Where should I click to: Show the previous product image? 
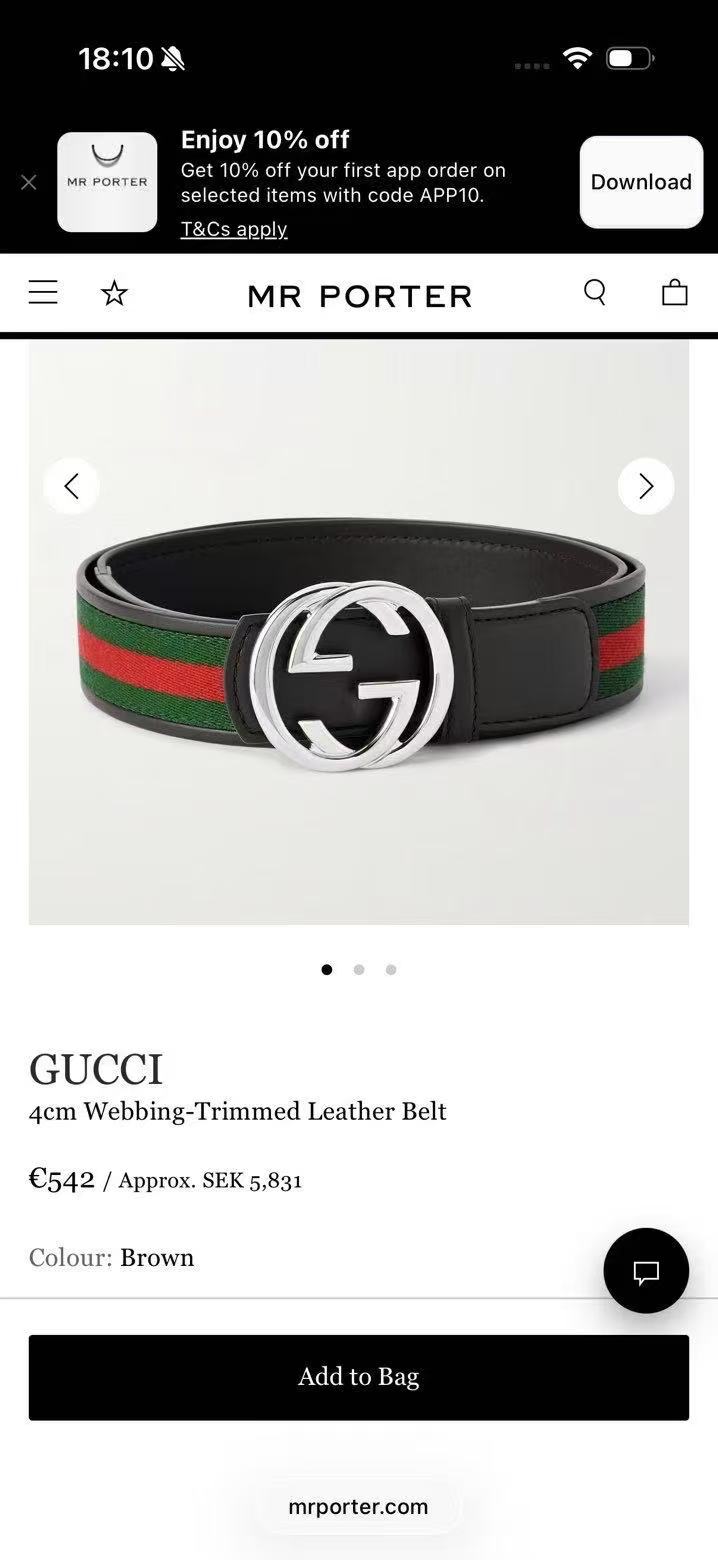[x=71, y=486]
